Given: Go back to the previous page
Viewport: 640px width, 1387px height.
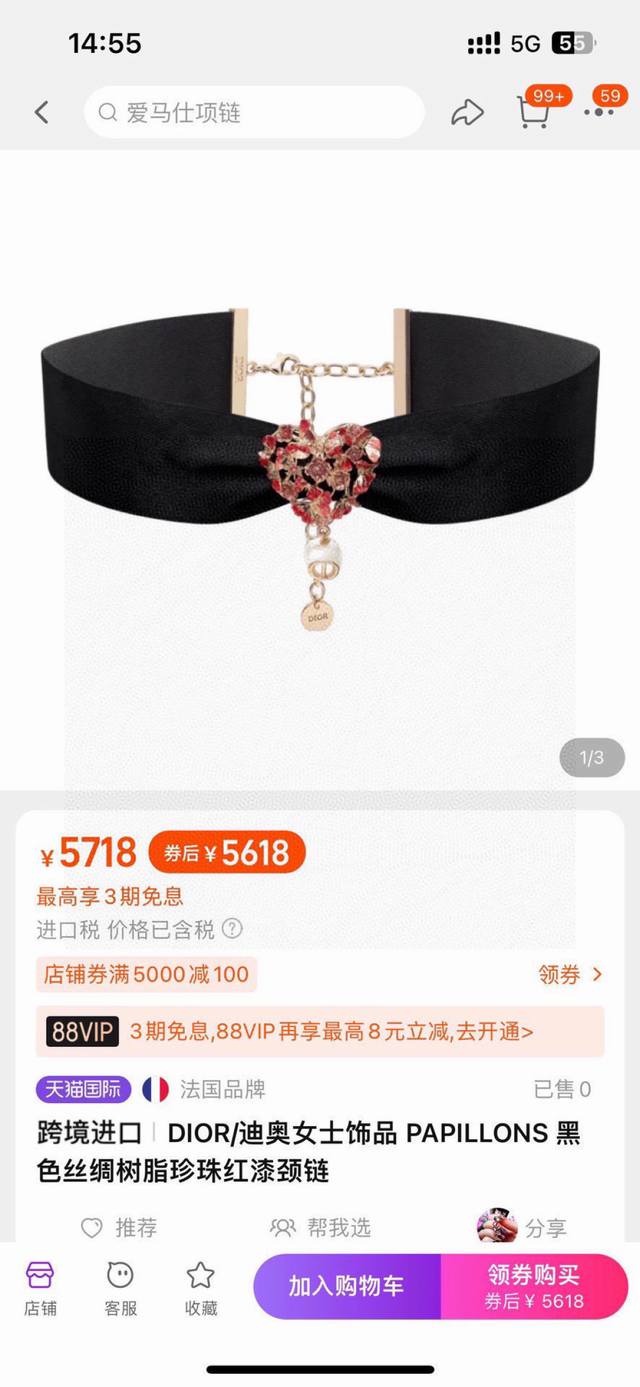Looking at the screenshot, I should point(41,112).
